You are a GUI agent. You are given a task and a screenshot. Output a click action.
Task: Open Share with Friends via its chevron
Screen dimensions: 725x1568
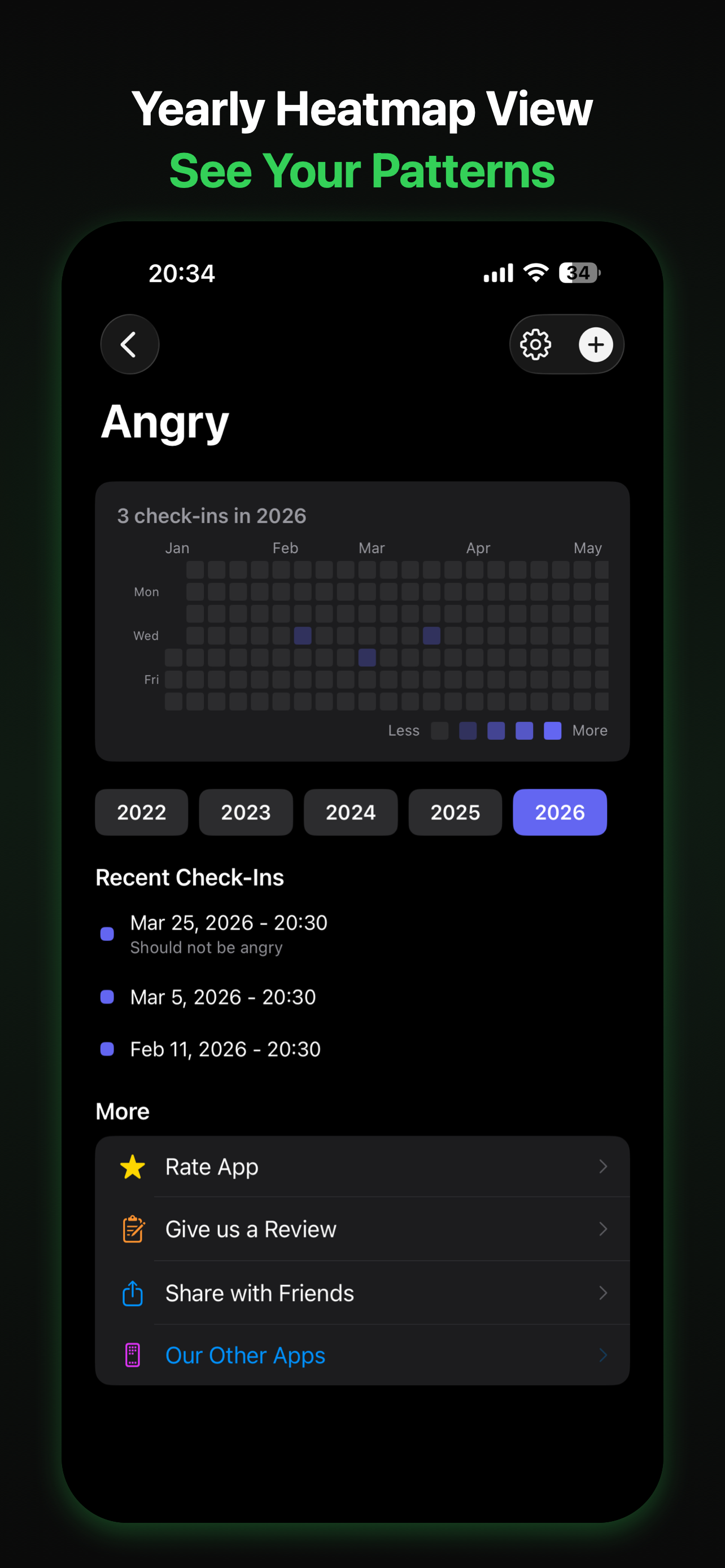[x=602, y=1291]
